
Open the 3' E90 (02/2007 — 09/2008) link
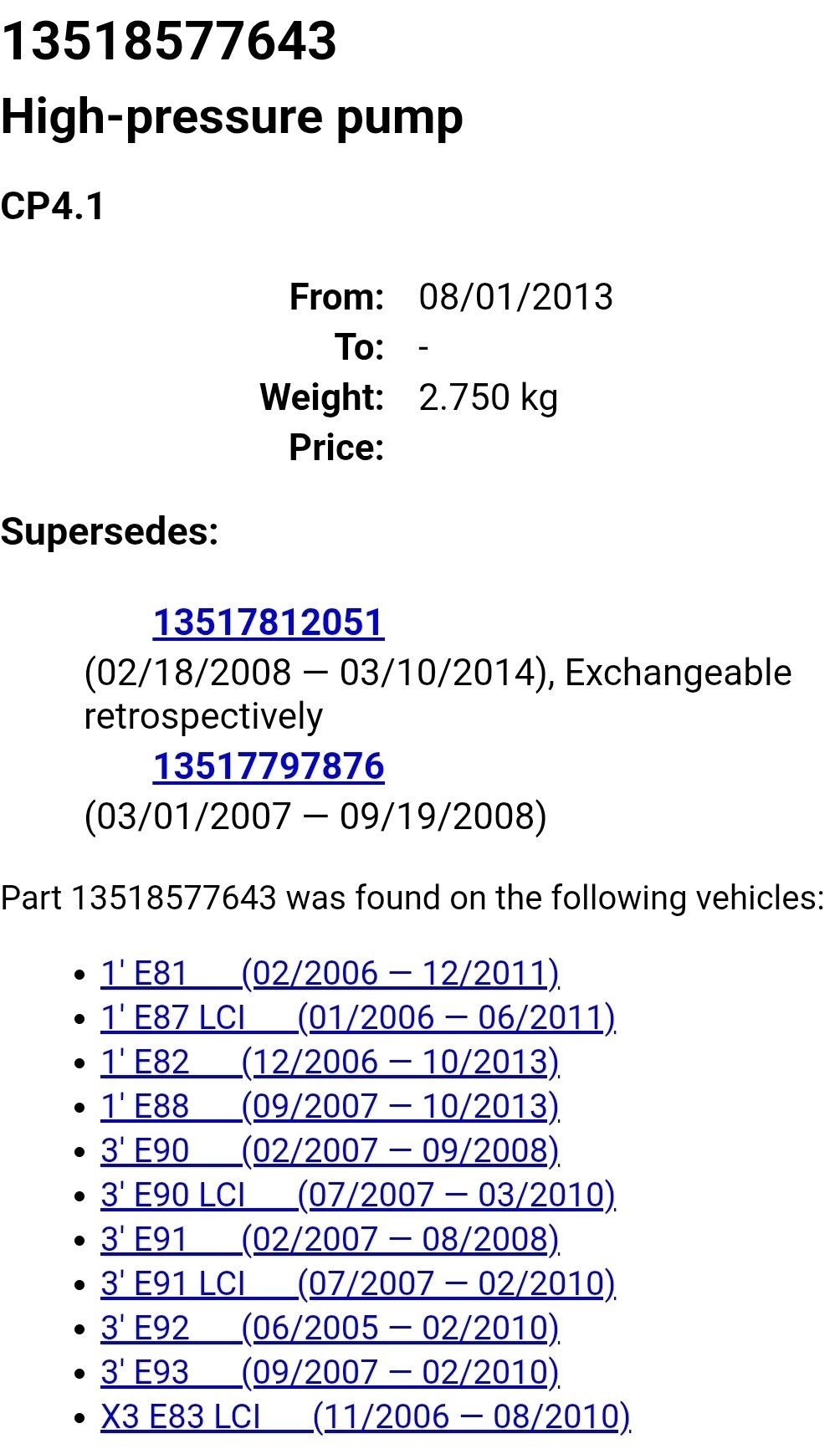point(330,1151)
